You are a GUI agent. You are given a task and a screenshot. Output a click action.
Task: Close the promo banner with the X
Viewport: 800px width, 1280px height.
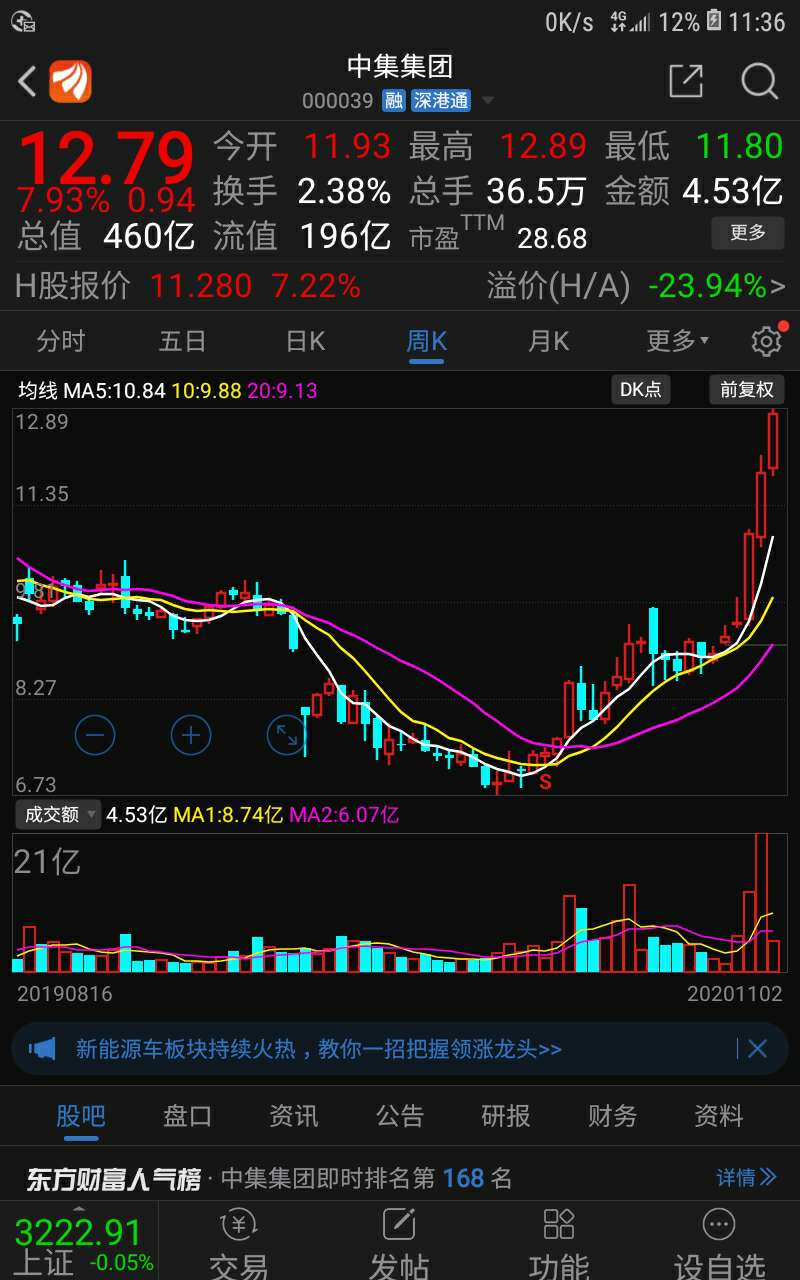[757, 1048]
